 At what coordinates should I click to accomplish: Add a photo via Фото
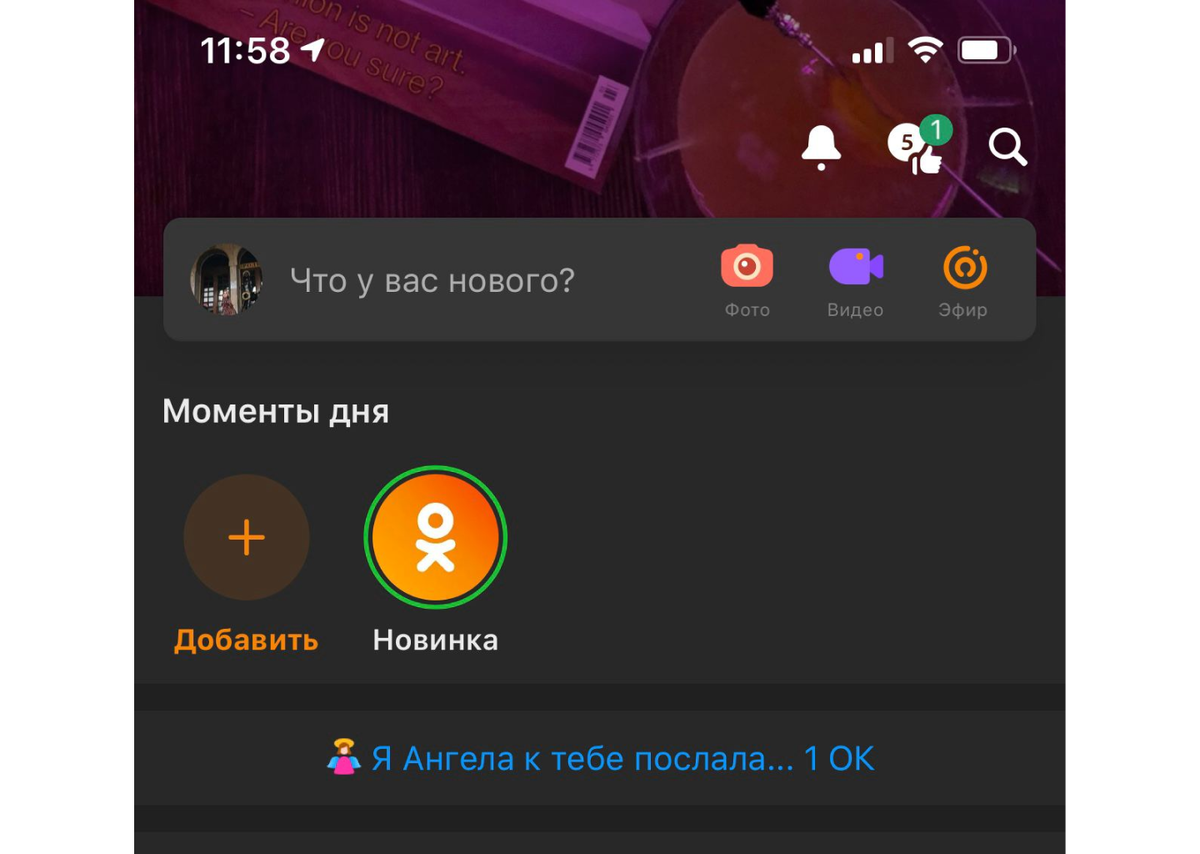click(747, 280)
